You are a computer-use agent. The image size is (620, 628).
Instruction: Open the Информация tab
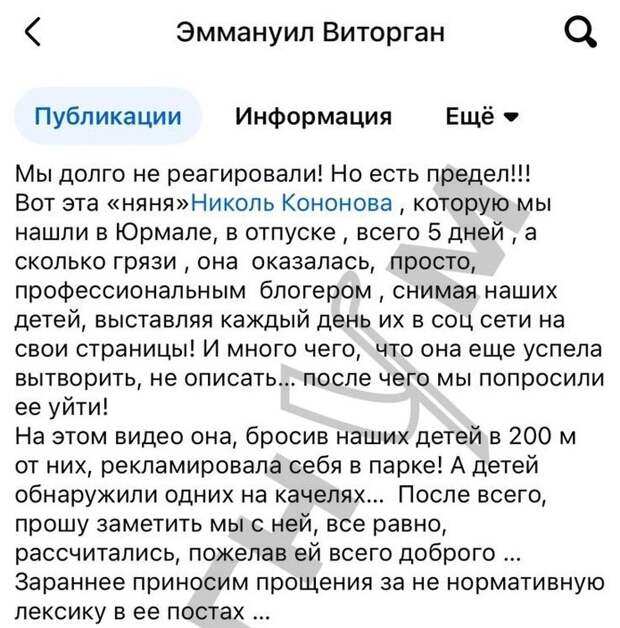pos(313,116)
